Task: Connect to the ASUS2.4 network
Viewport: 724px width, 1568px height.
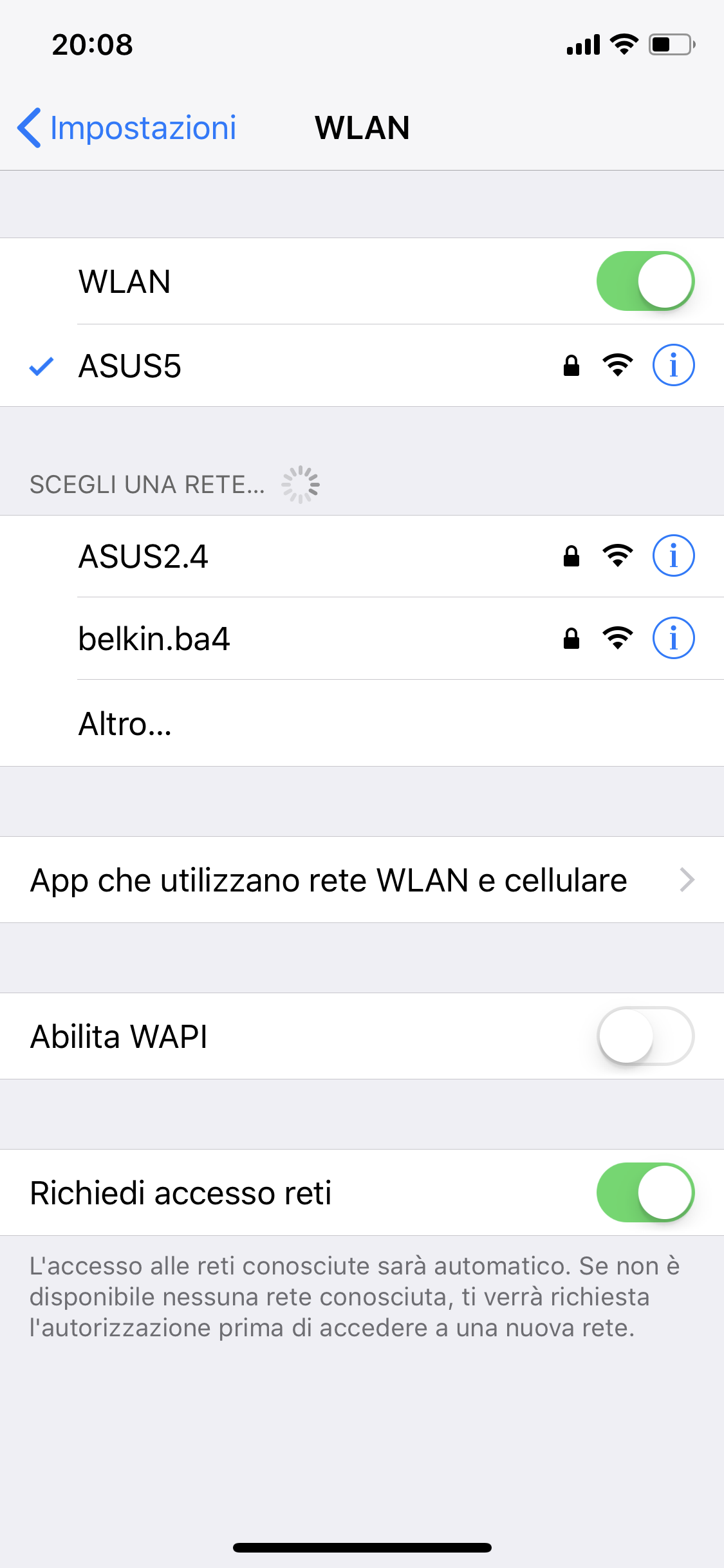Action: click(362, 556)
